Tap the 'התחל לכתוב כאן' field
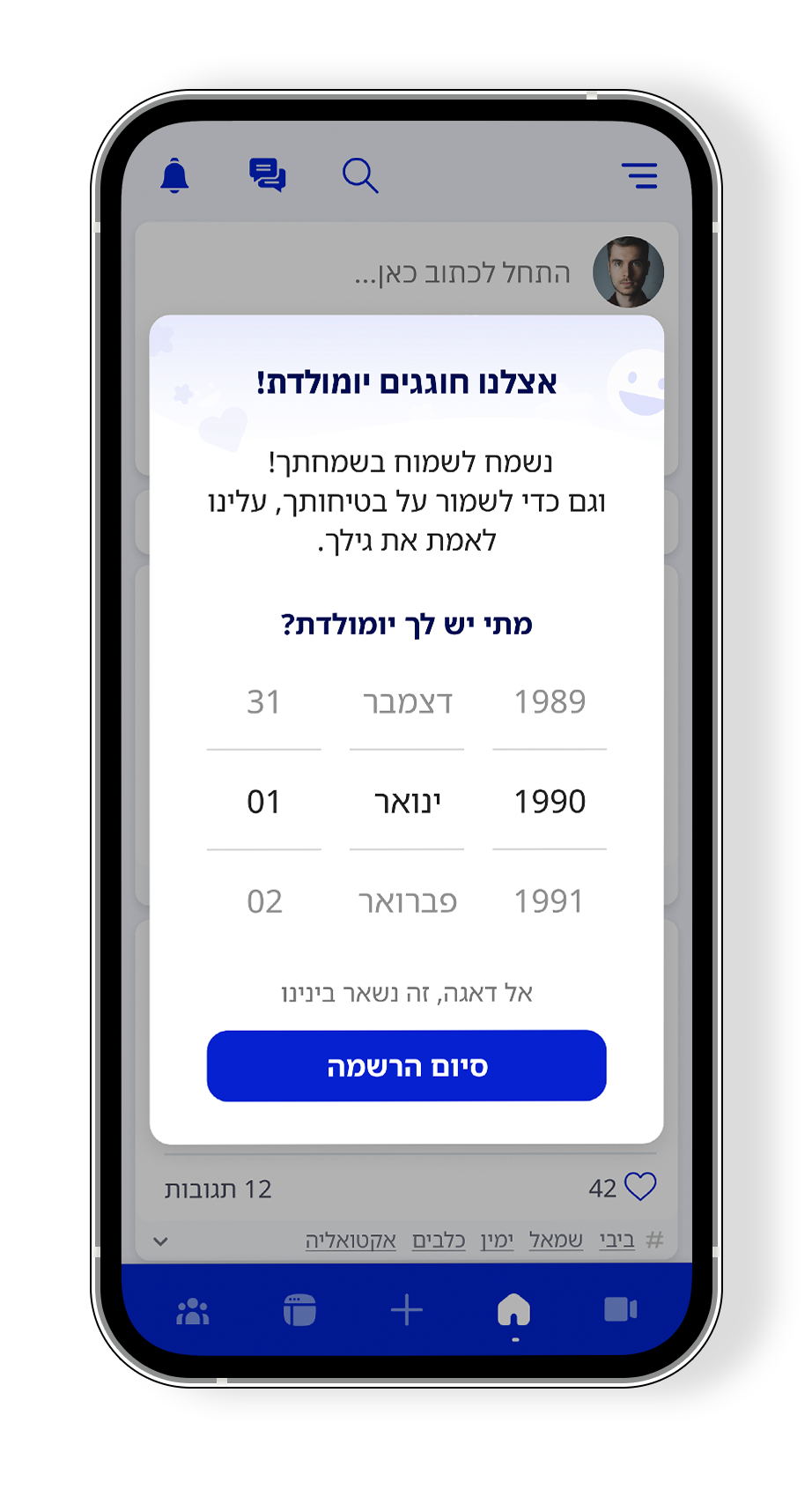 click(x=461, y=273)
